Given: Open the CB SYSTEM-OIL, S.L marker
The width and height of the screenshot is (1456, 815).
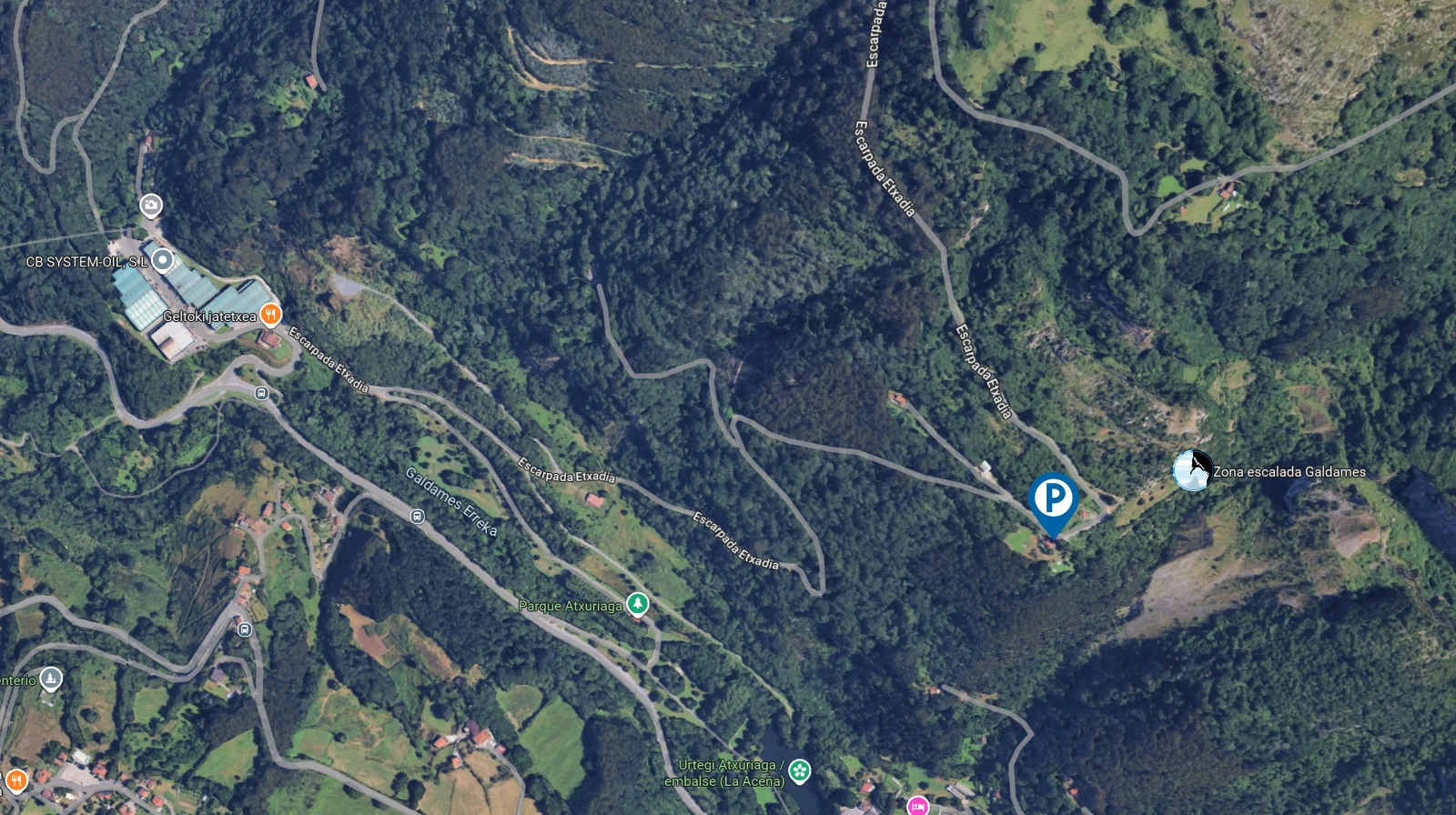Looking at the screenshot, I should point(162,261).
